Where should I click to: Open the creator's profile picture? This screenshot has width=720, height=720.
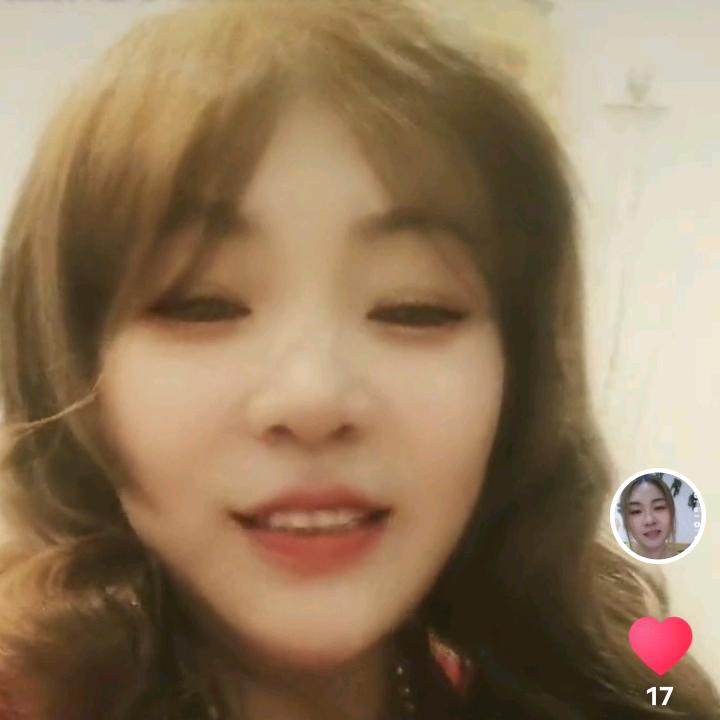657,516
